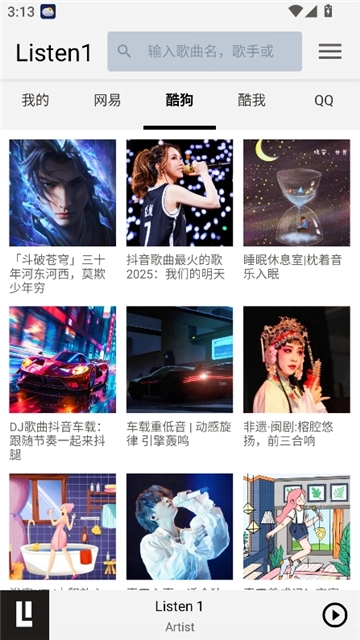The image size is (360, 640).
Task: Select the 酷狗 tab
Action: [180, 100]
